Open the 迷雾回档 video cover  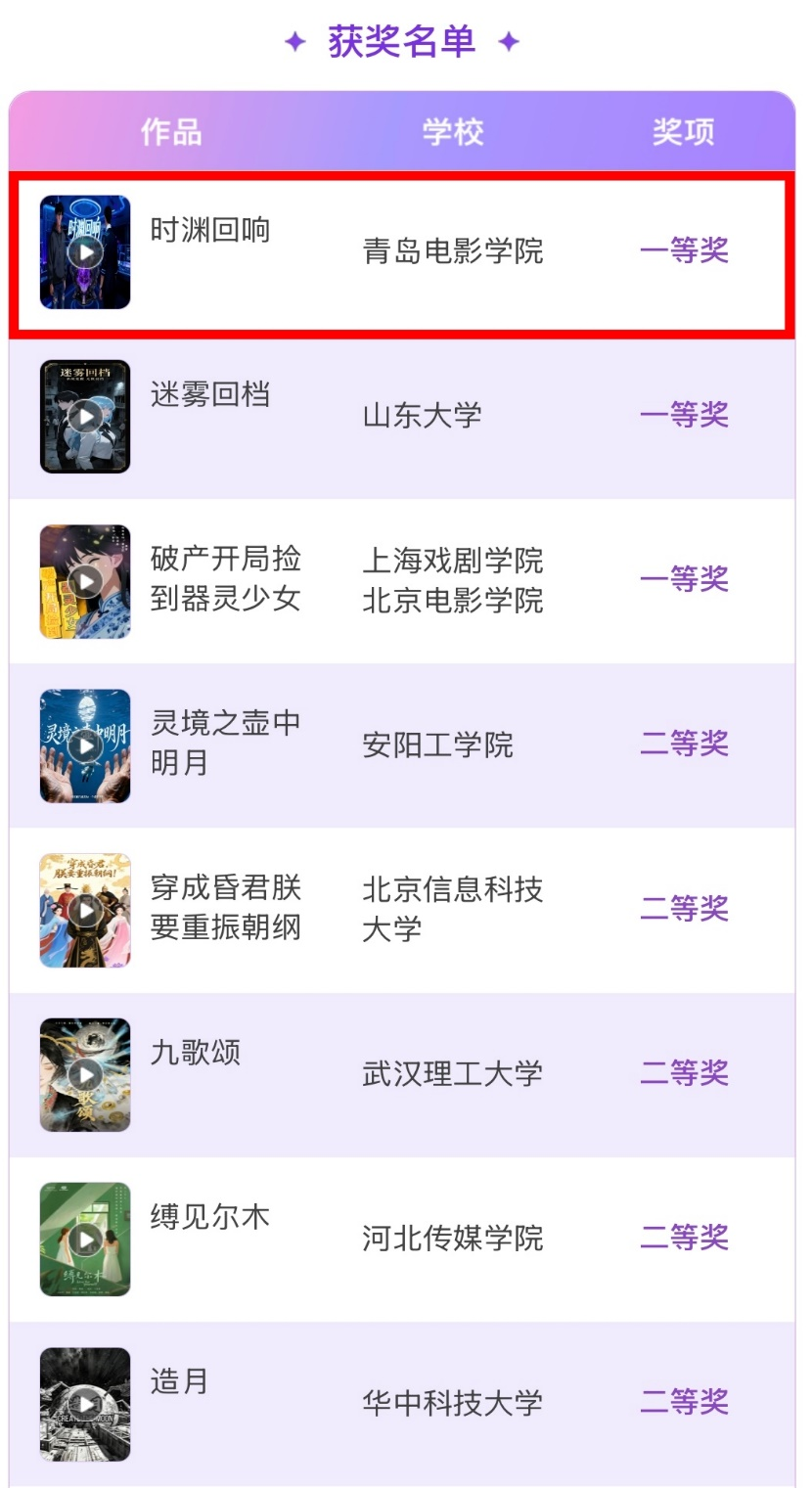click(85, 417)
